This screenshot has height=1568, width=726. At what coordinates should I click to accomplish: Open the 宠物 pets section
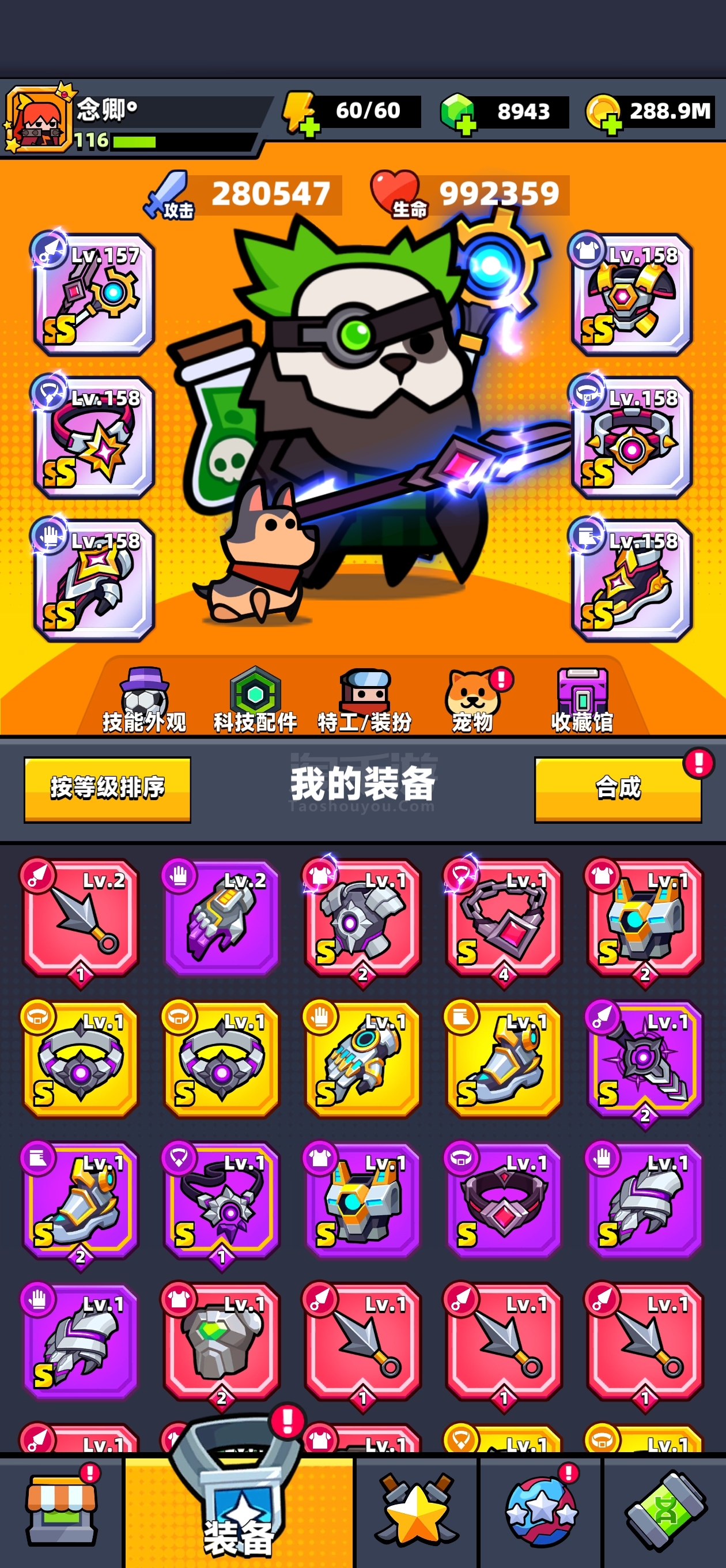pos(474,700)
